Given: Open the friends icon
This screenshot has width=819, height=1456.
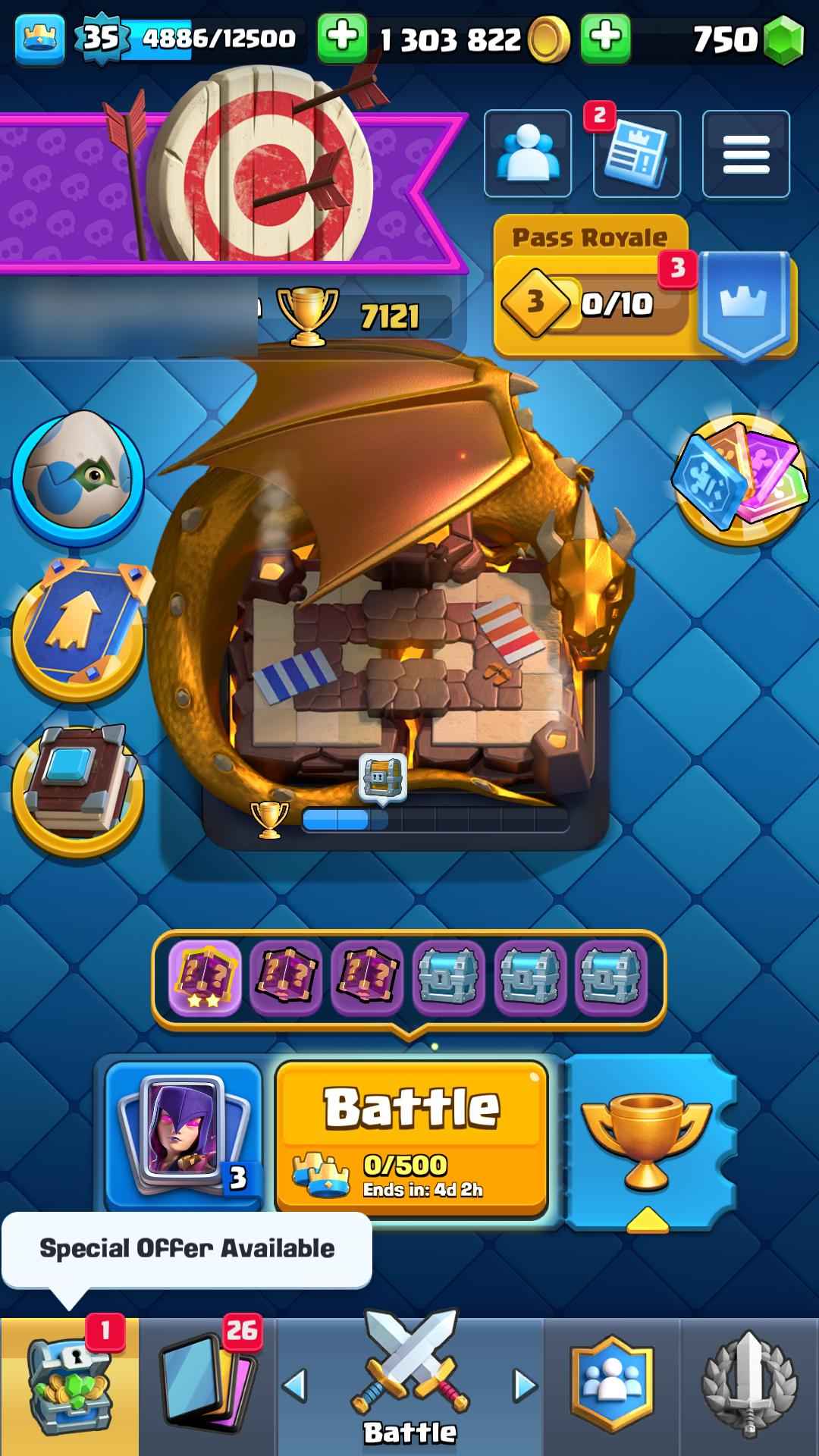Looking at the screenshot, I should (528, 154).
